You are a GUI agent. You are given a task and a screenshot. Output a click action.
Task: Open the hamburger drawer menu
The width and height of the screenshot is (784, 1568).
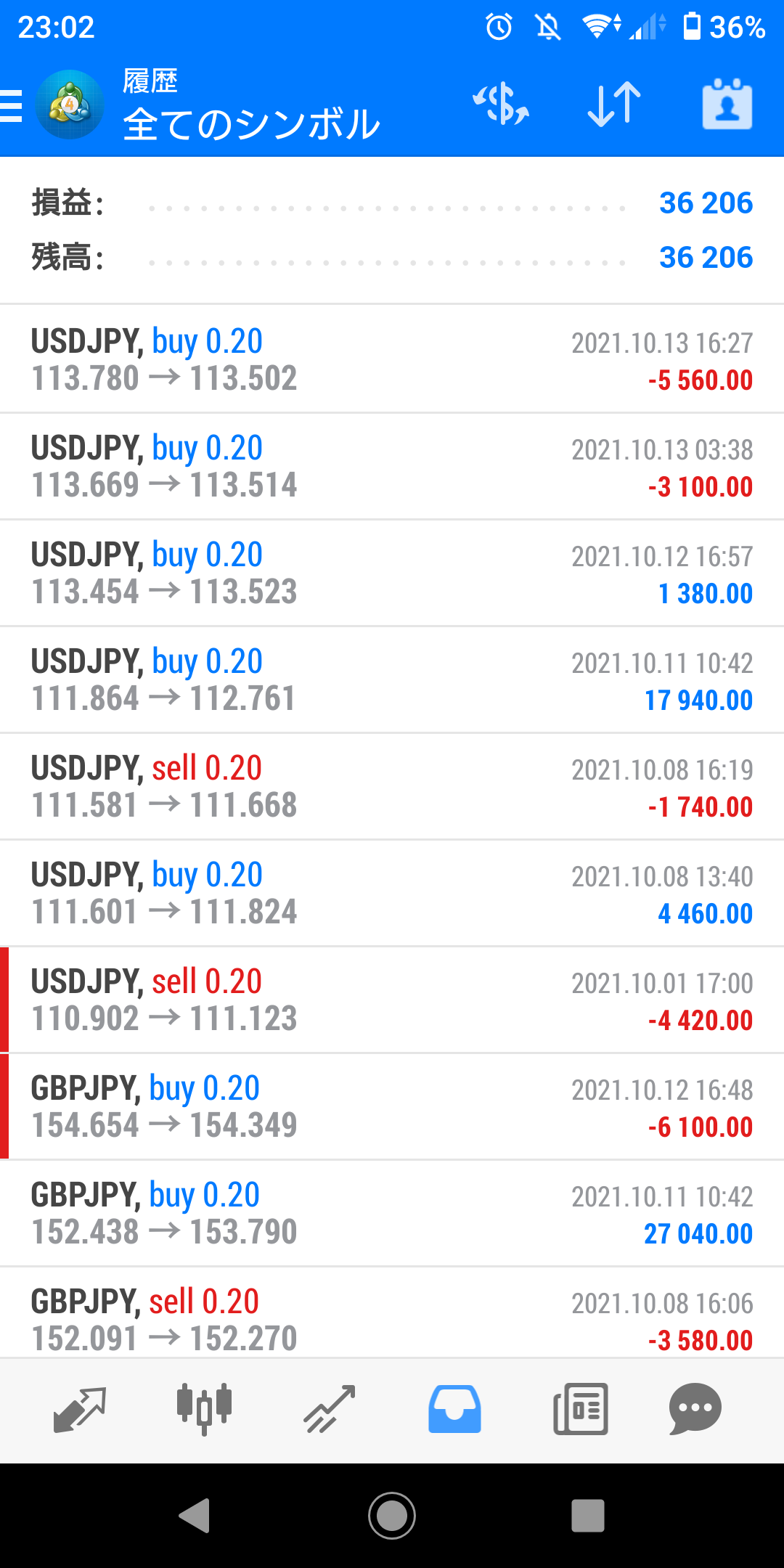click(12, 105)
